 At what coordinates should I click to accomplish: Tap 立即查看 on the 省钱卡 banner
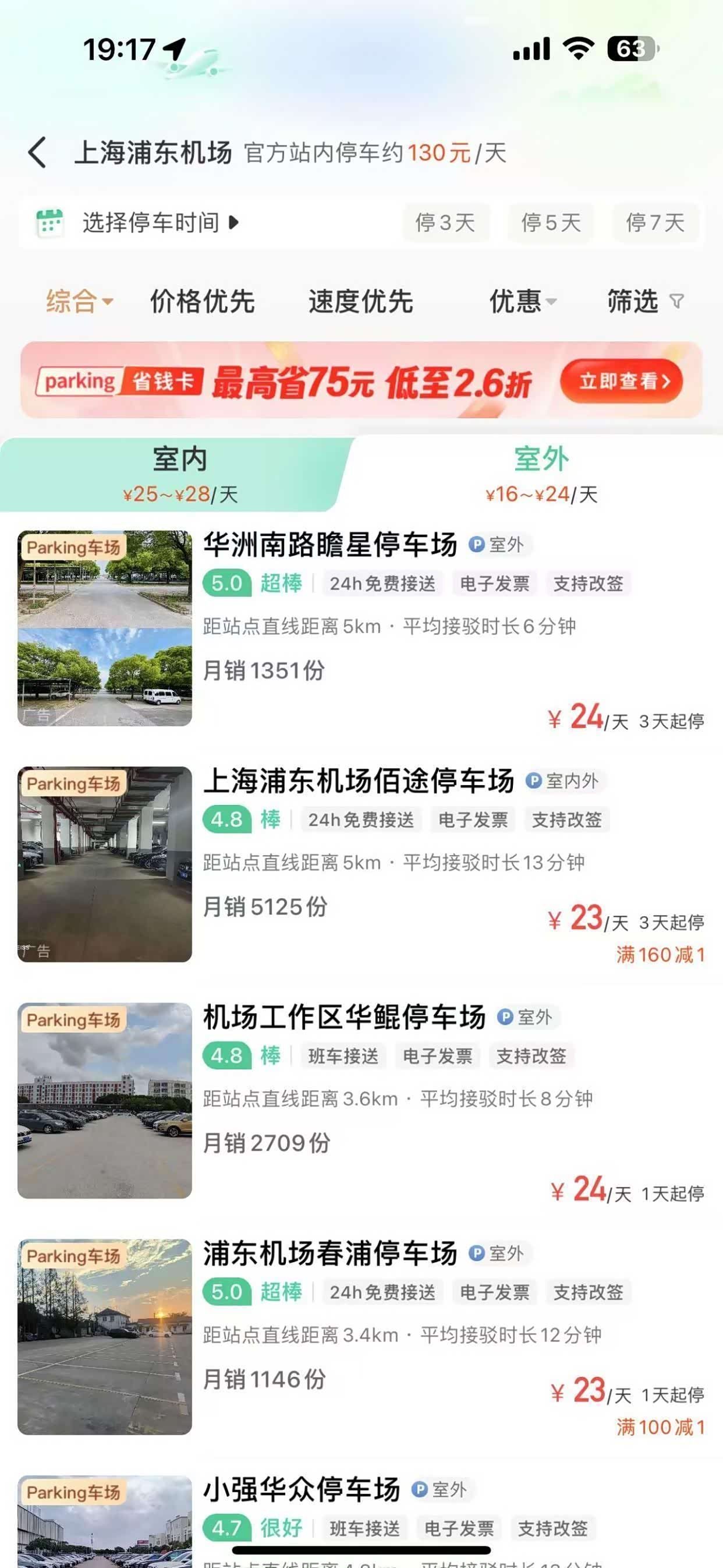coord(621,382)
